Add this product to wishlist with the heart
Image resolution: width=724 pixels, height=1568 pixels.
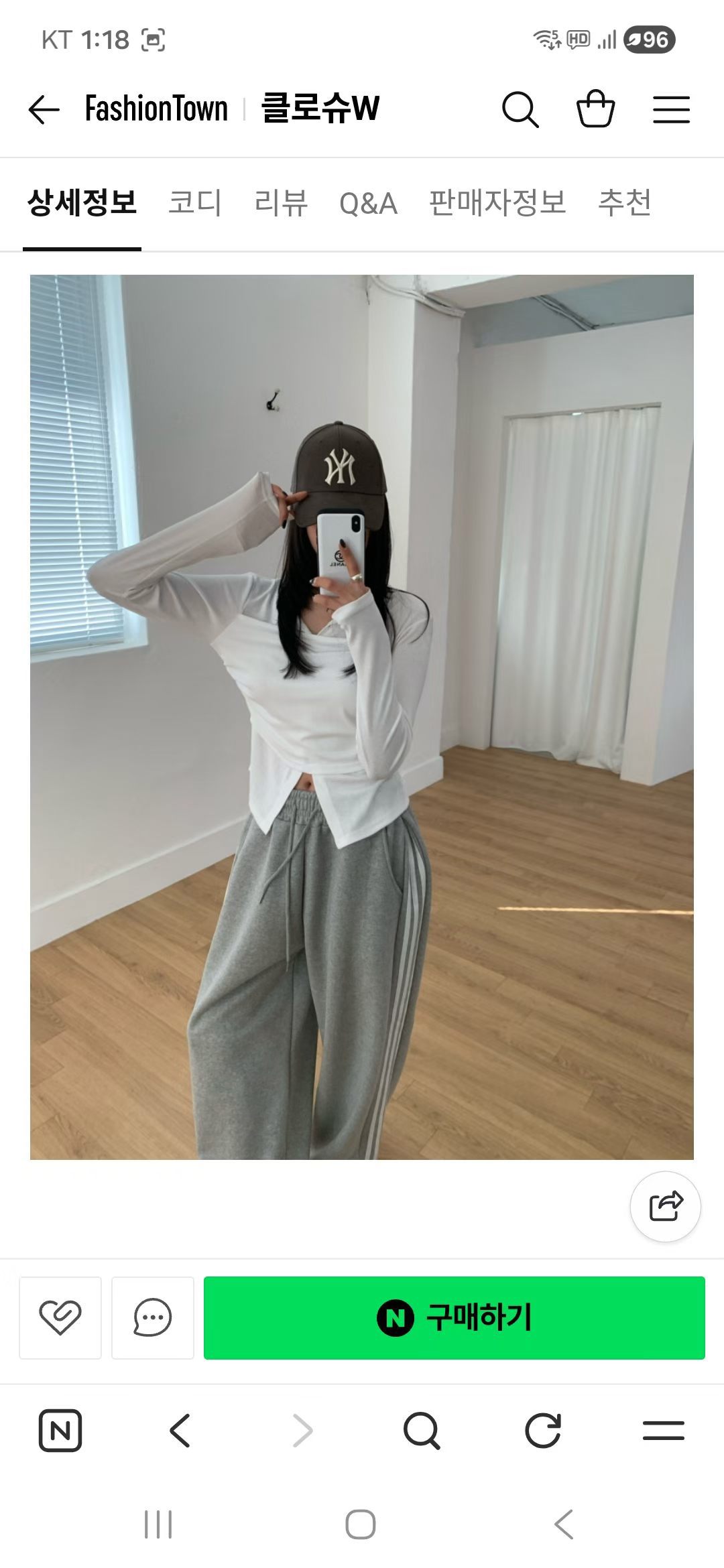[x=60, y=1317]
